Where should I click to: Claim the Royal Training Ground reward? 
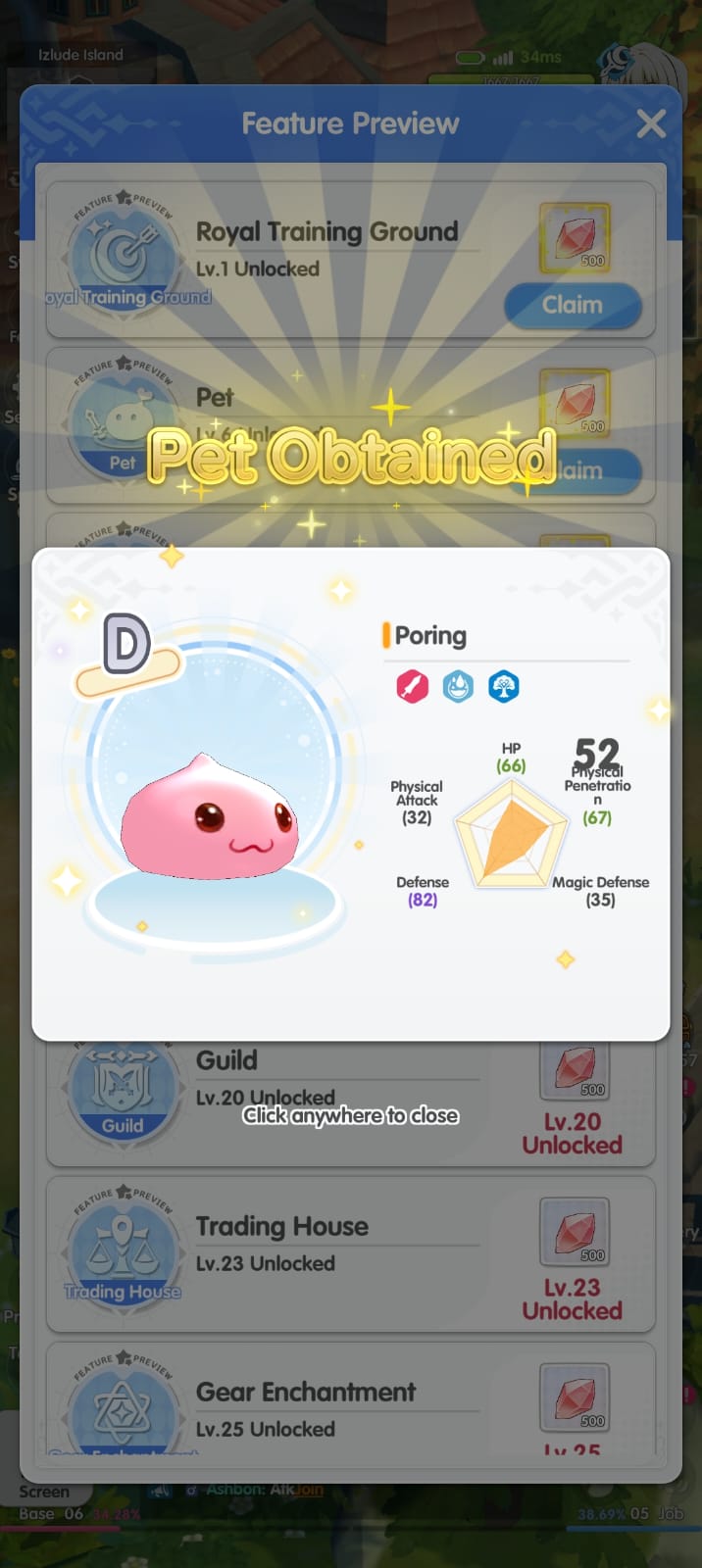[573, 305]
